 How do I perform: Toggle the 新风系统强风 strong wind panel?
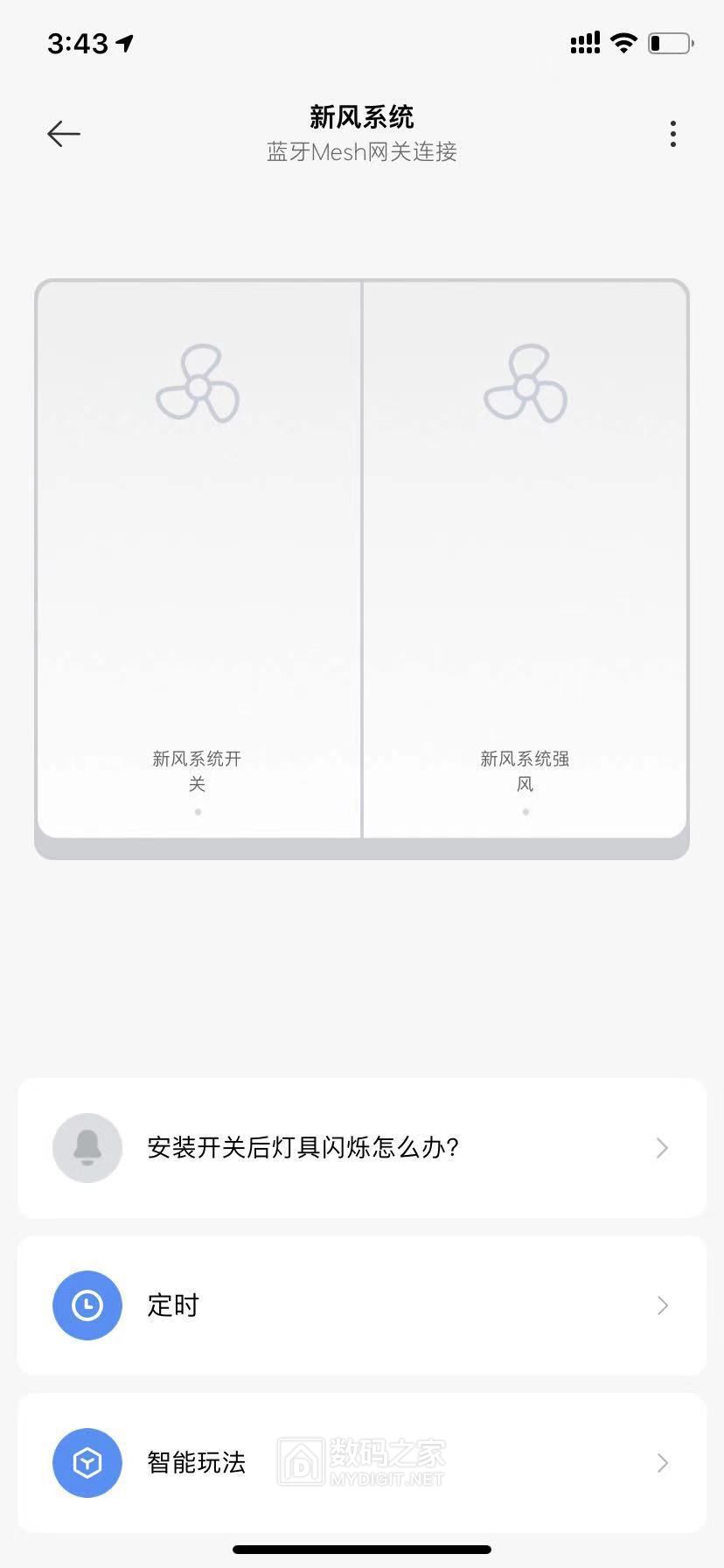coord(526,569)
